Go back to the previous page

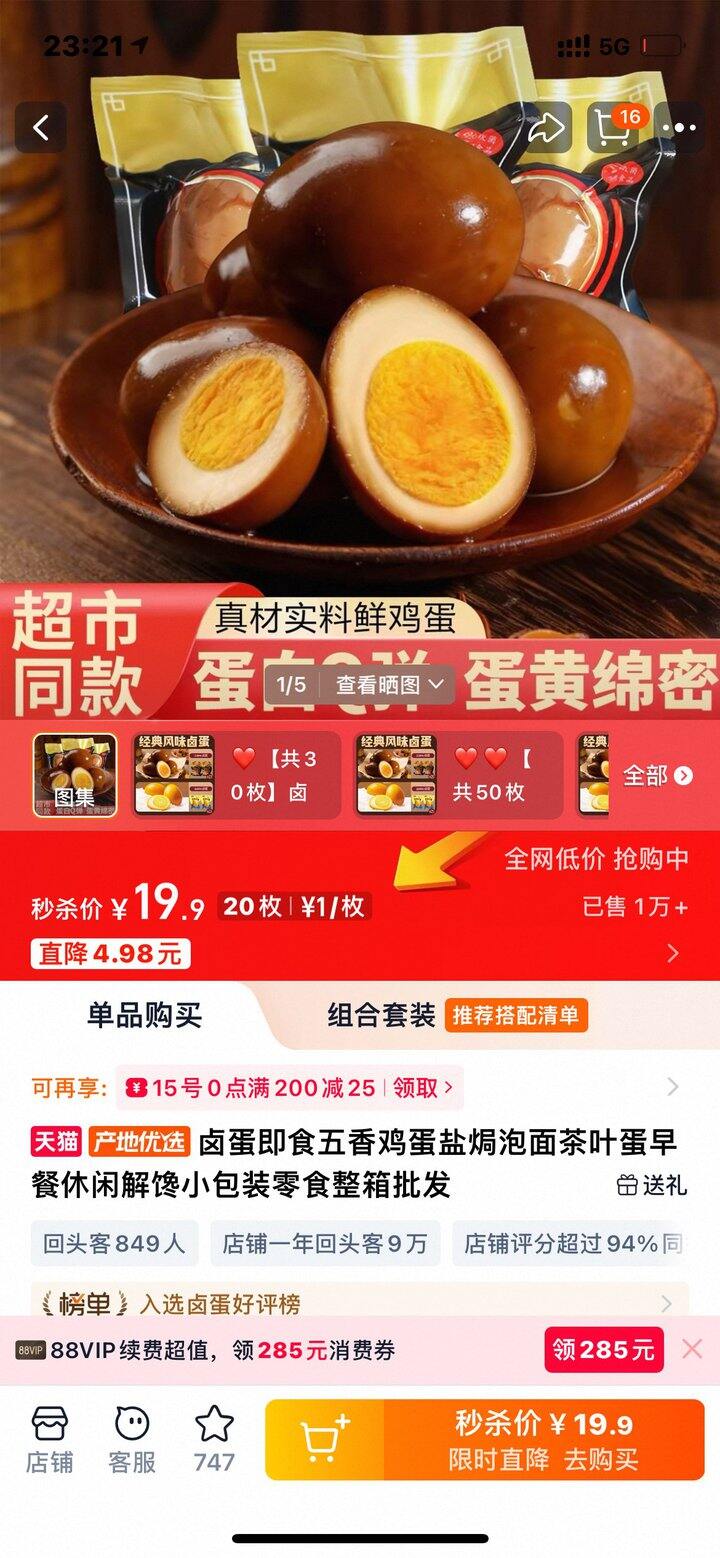(x=40, y=128)
